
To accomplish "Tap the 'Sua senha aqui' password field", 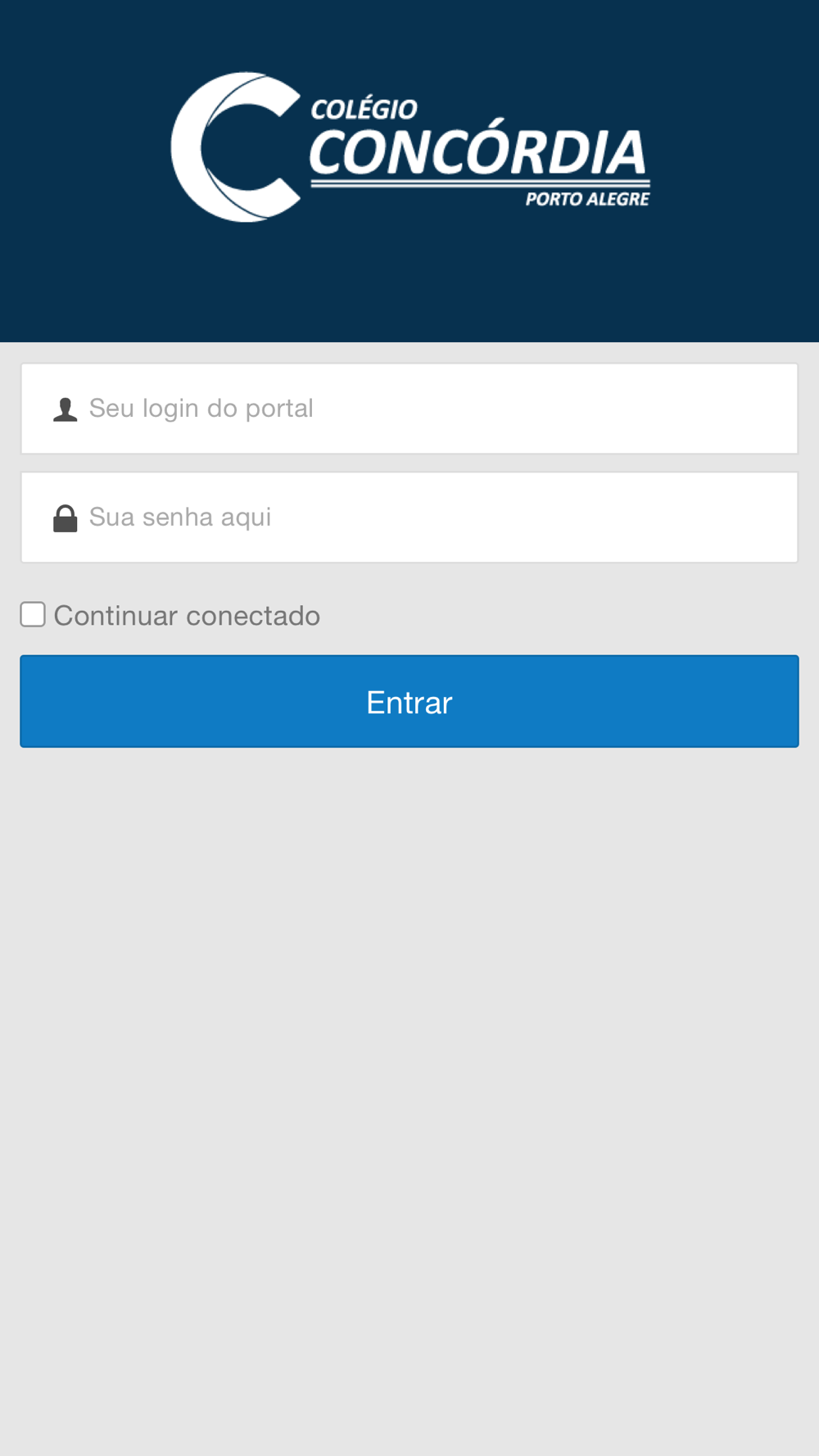I will point(409,518).
